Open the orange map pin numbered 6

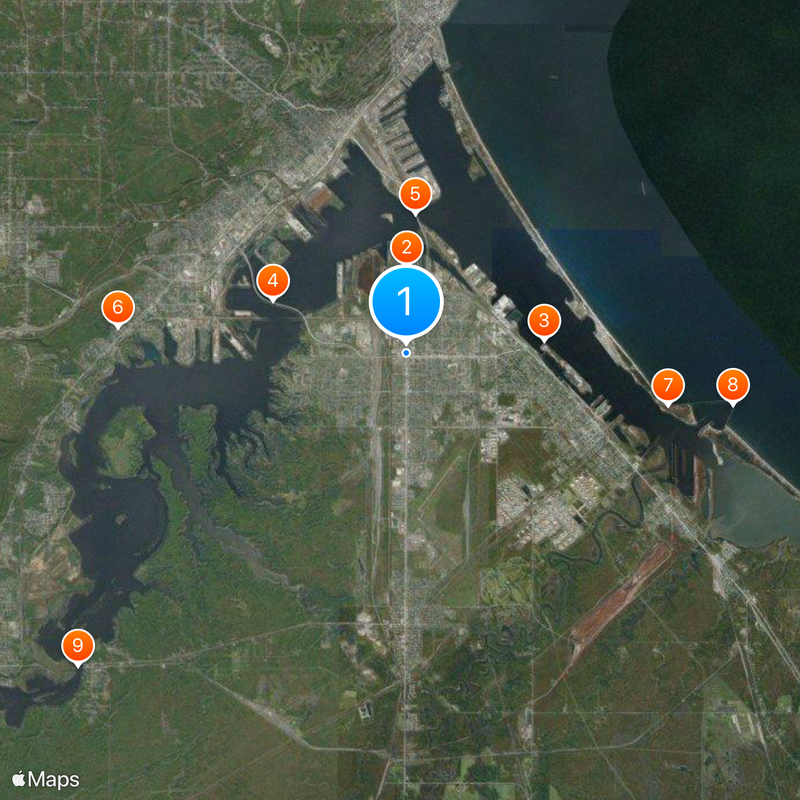point(118,308)
